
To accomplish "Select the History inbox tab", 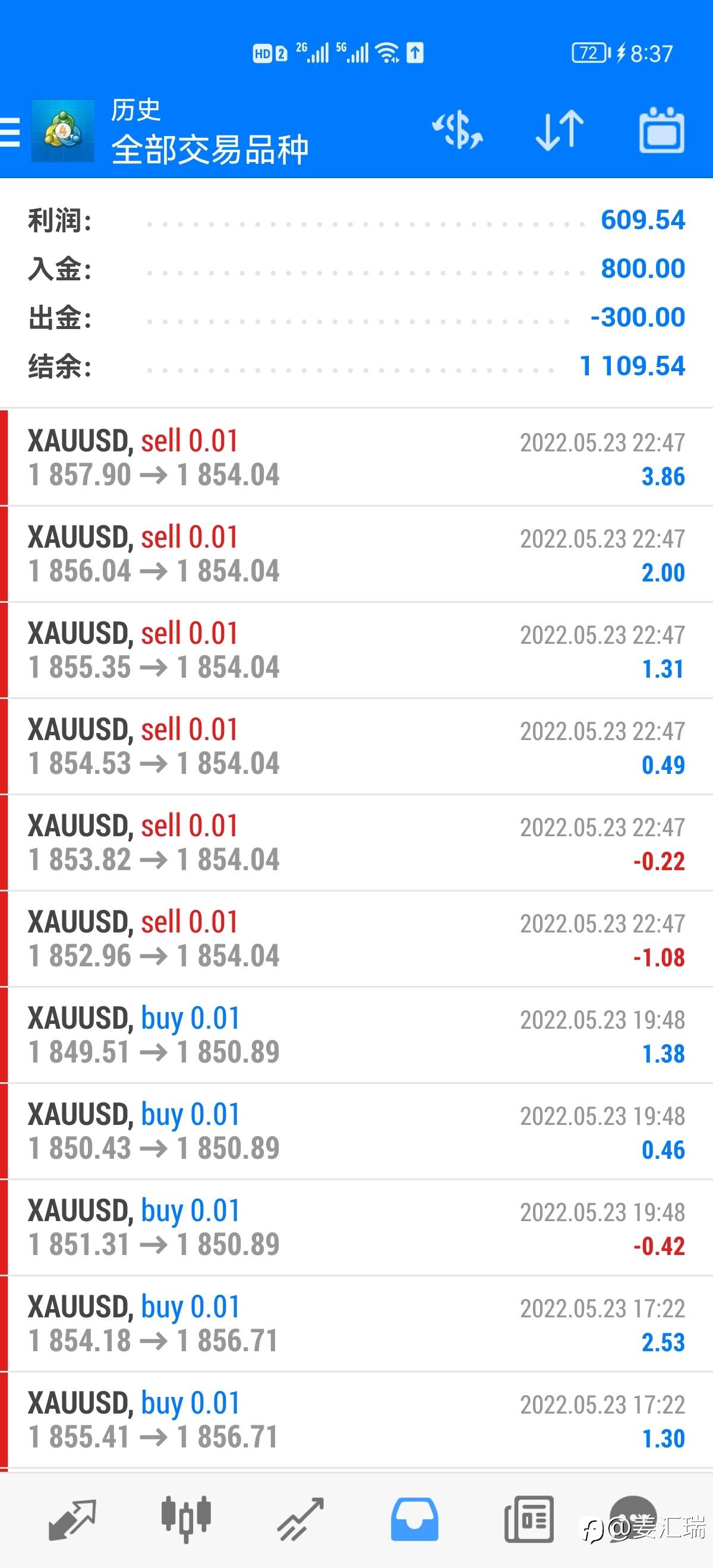I will [x=414, y=1519].
